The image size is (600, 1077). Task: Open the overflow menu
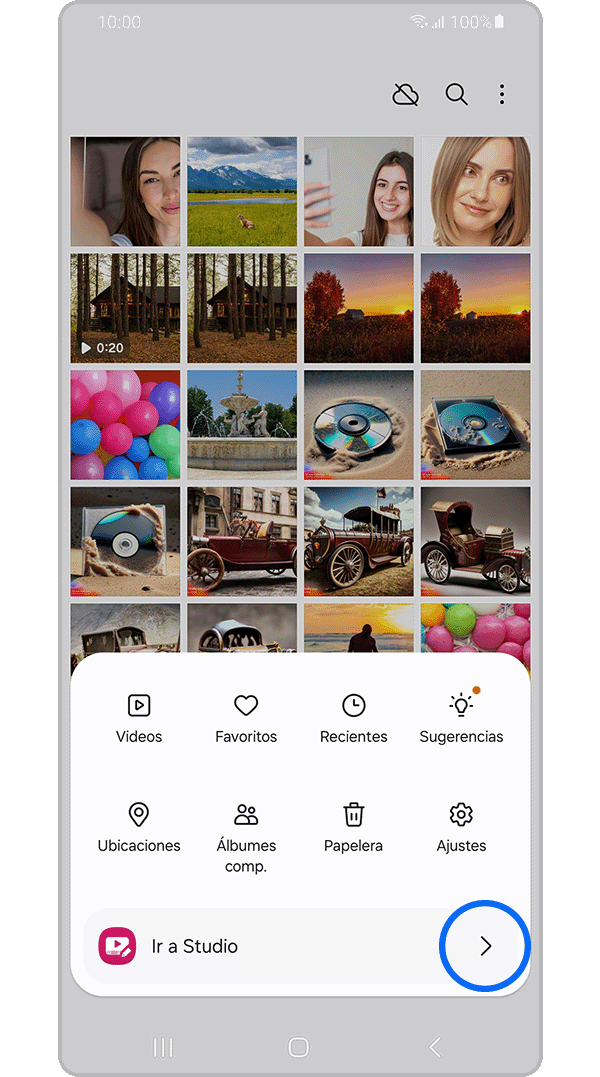502,95
